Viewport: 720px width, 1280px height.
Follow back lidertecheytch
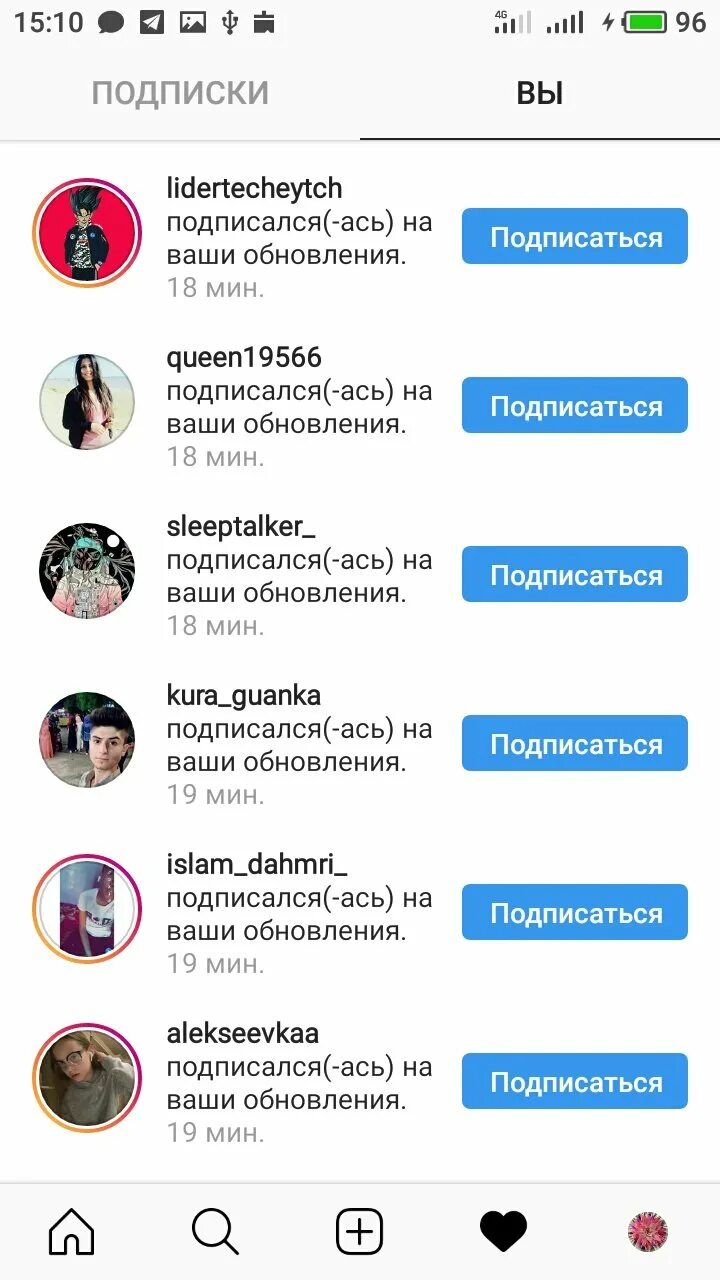575,237
